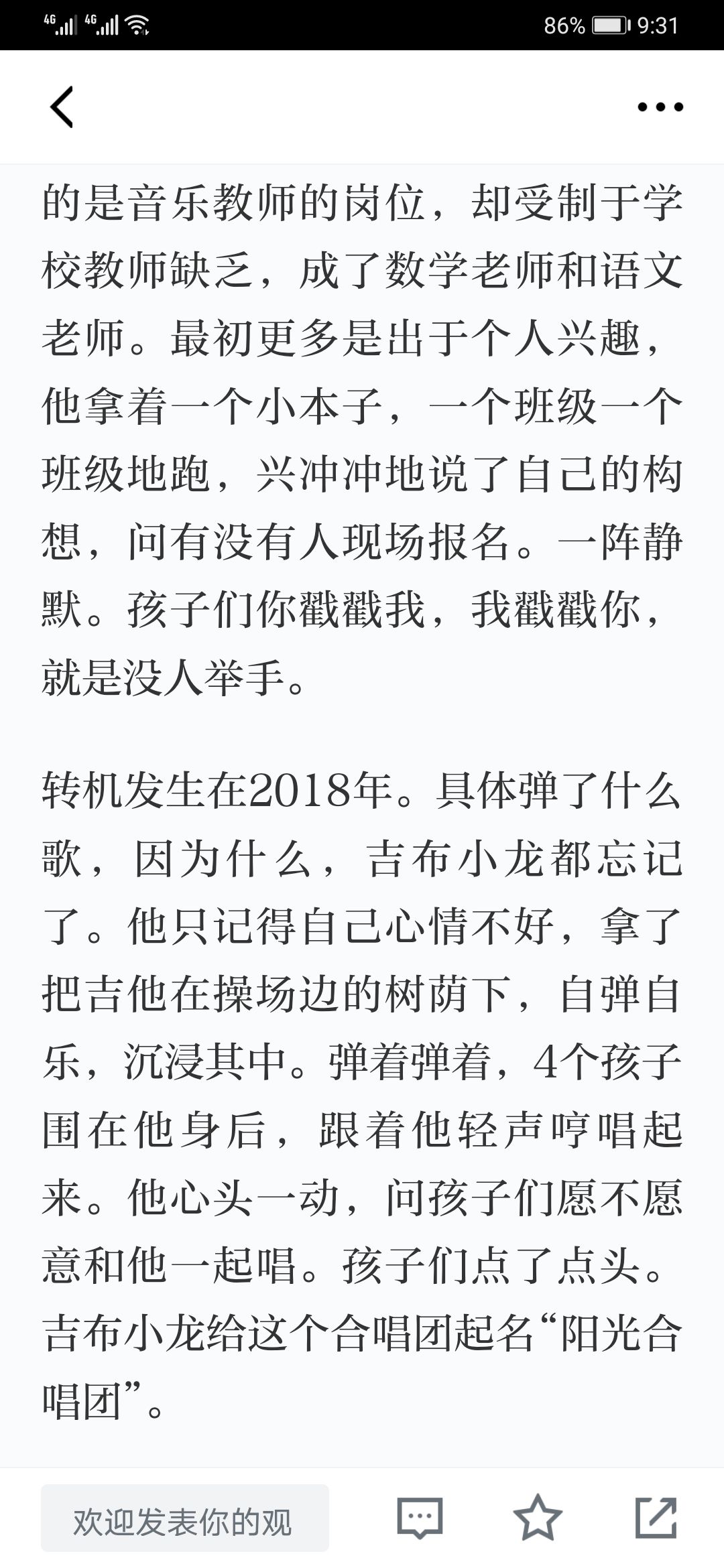This screenshot has width=724, height=1568.
Task: Share this article
Action: [656, 1518]
